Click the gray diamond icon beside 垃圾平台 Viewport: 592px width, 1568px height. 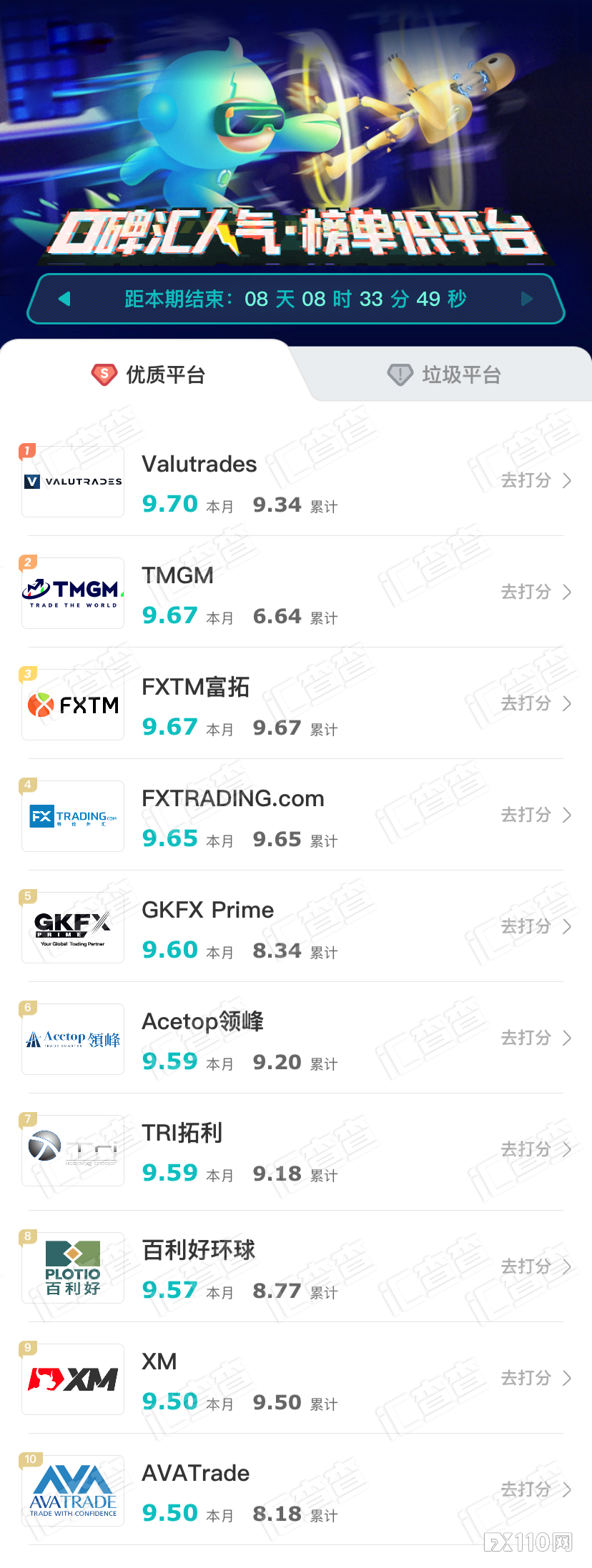tap(400, 374)
